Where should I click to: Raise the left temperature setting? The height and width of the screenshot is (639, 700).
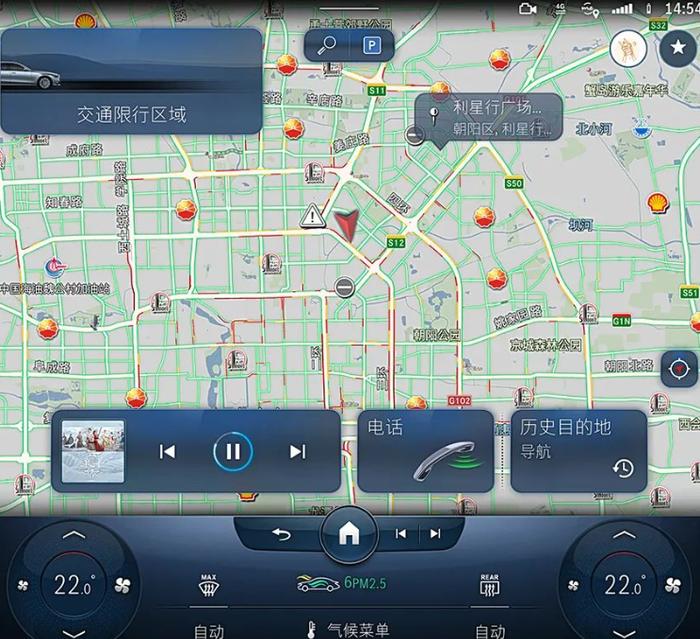[x=74, y=536]
